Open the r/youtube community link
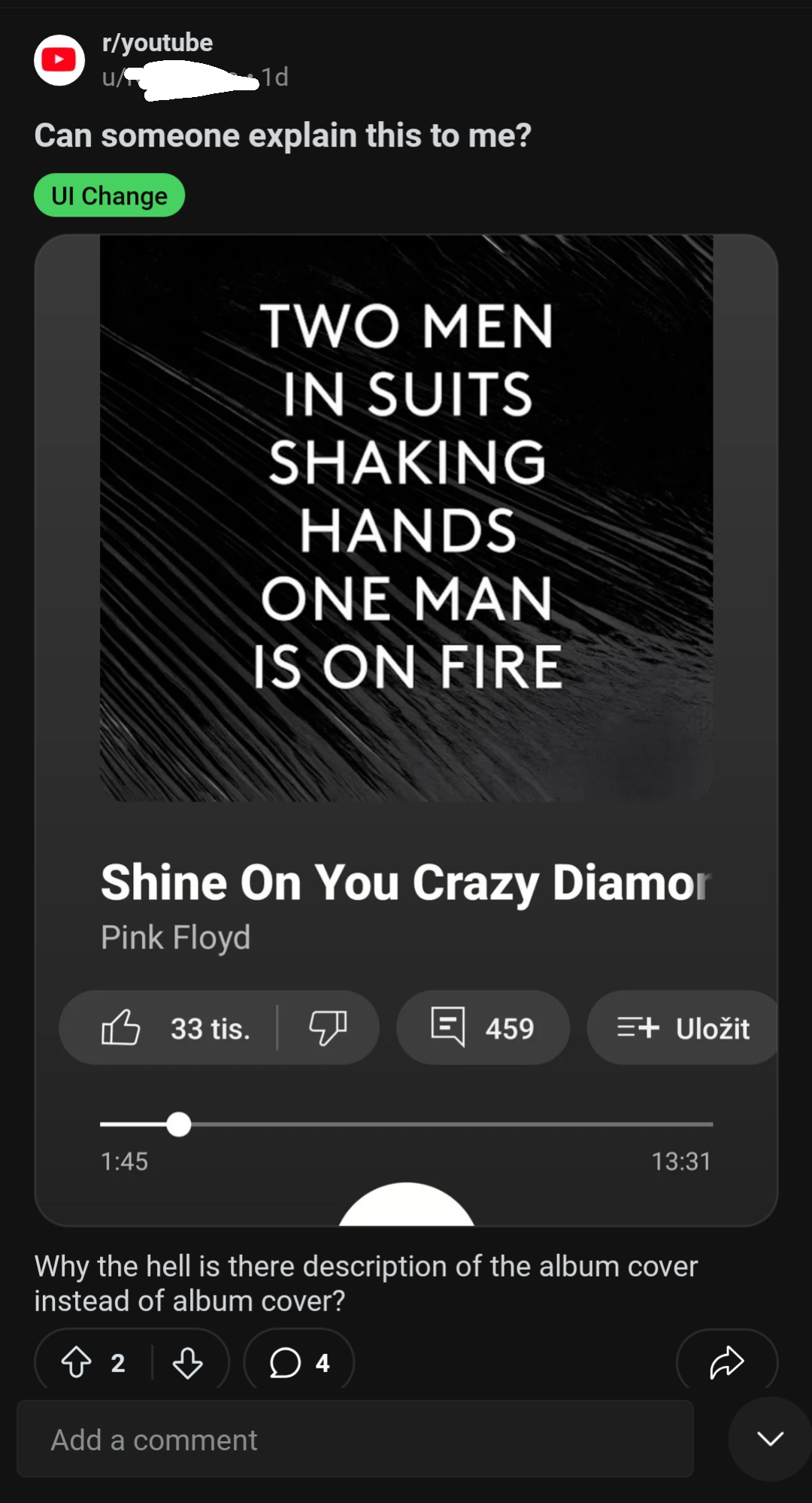The width and height of the screenshot is (812, 1503). pos(157,43)
